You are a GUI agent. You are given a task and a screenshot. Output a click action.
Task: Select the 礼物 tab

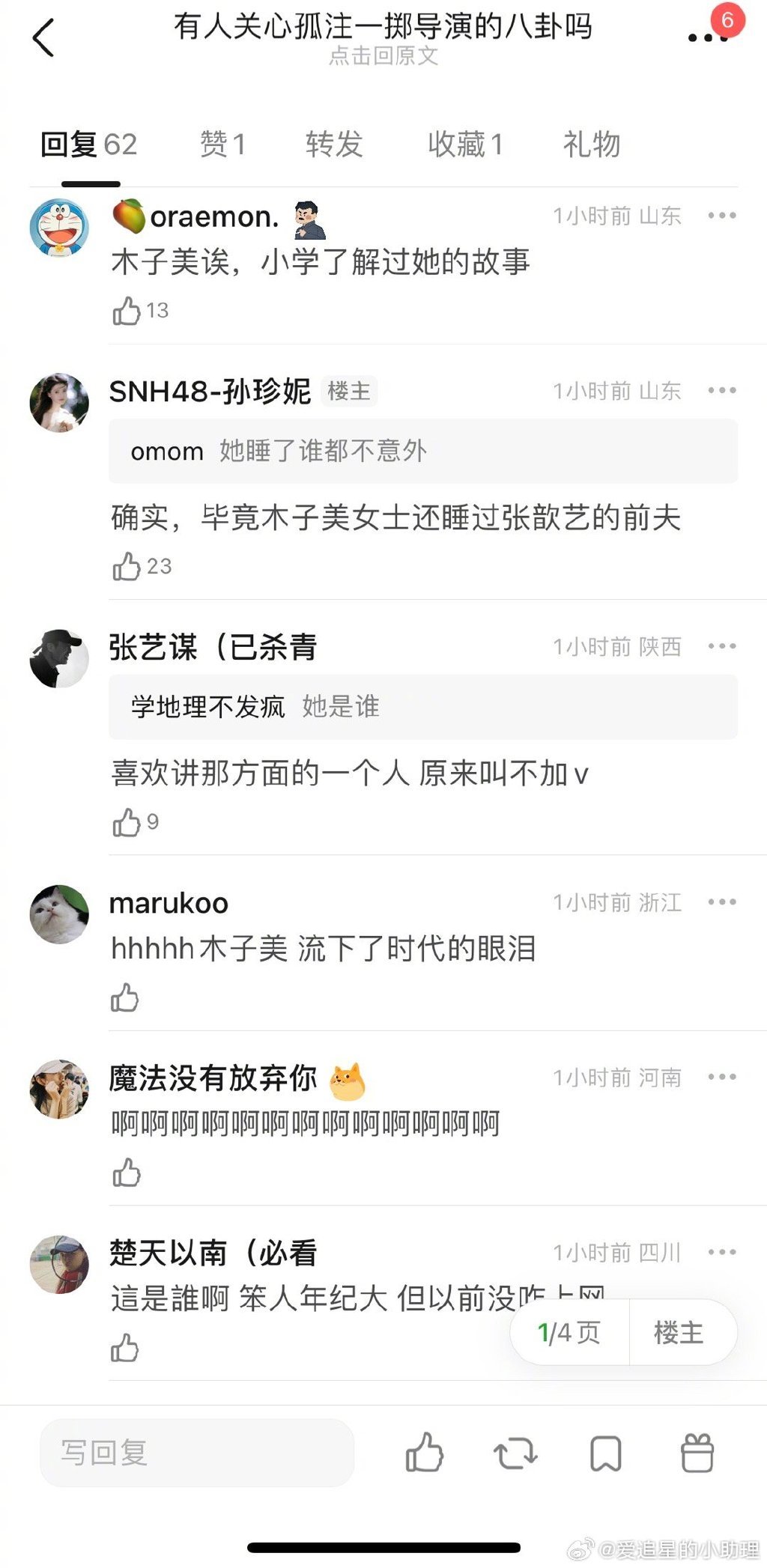(x=592, y=144)
